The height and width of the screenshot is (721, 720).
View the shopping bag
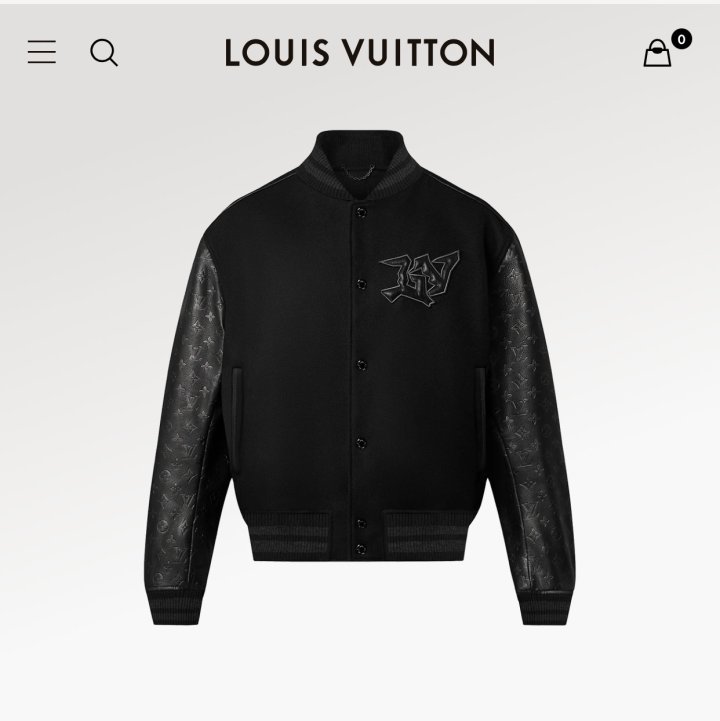coord(658,53)
